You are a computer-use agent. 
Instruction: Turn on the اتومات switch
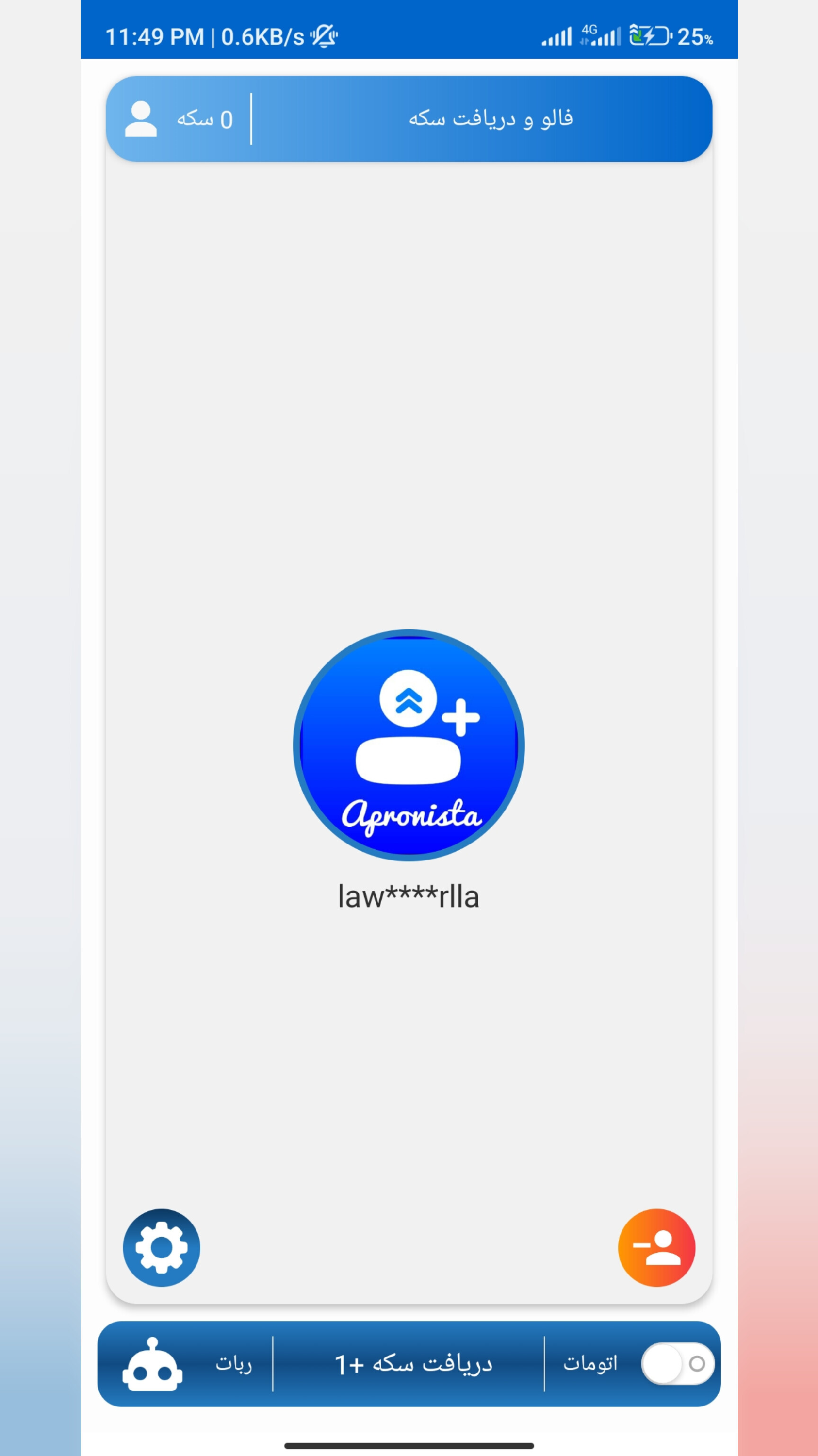coord(677,1363)
